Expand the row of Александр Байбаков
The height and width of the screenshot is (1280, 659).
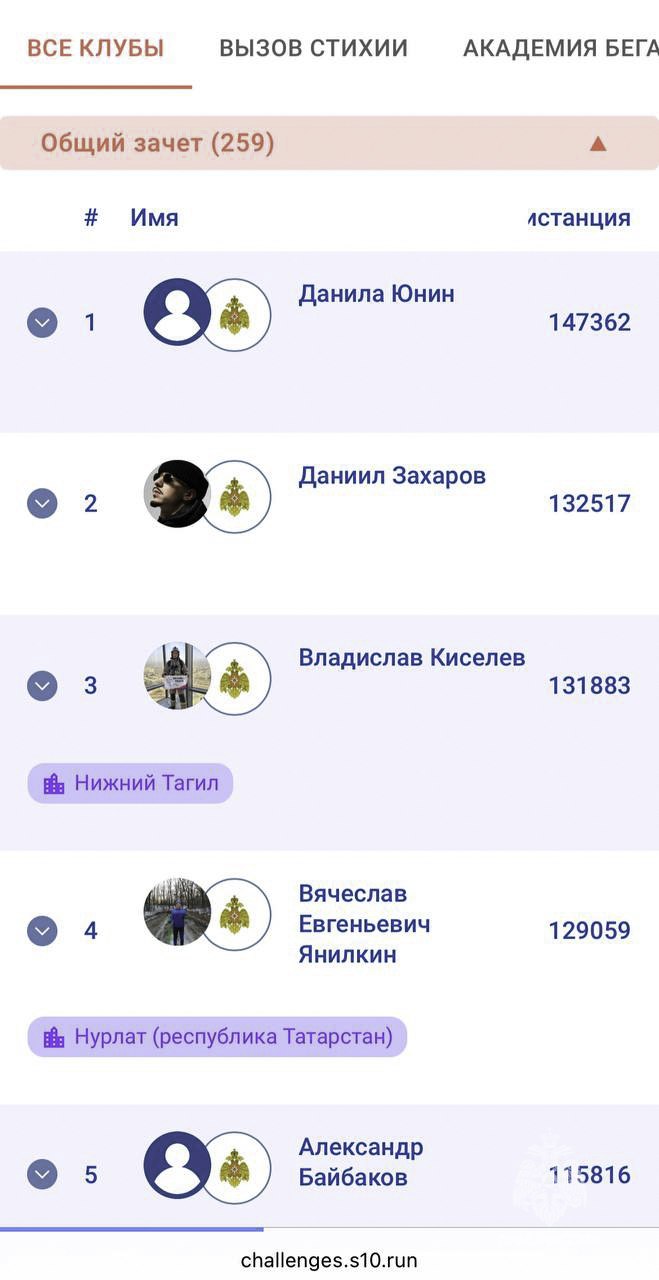point(42,1174)
